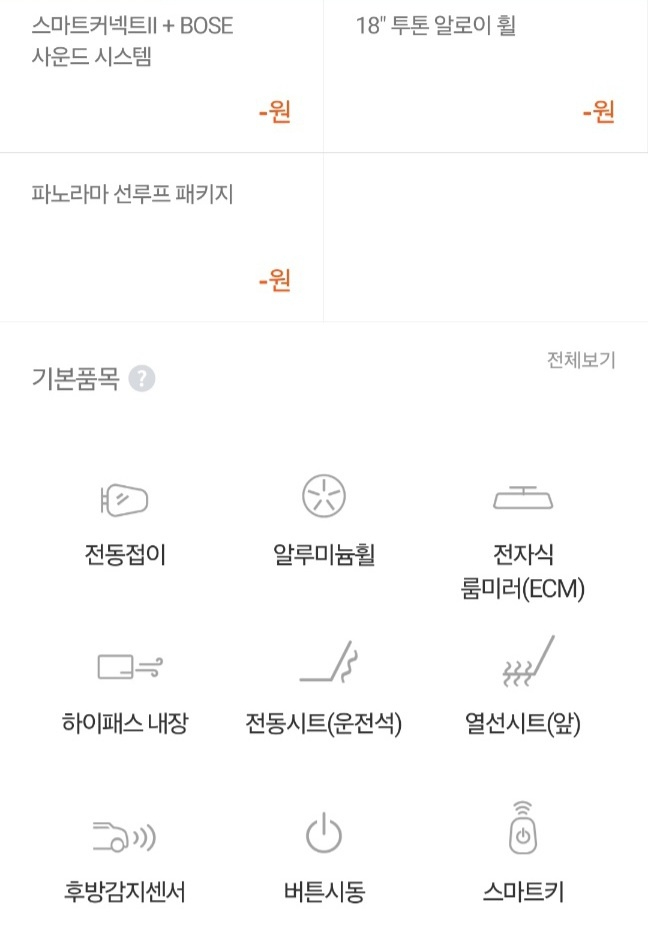Open 전체보기 to view all basic items

click(581, 360)
